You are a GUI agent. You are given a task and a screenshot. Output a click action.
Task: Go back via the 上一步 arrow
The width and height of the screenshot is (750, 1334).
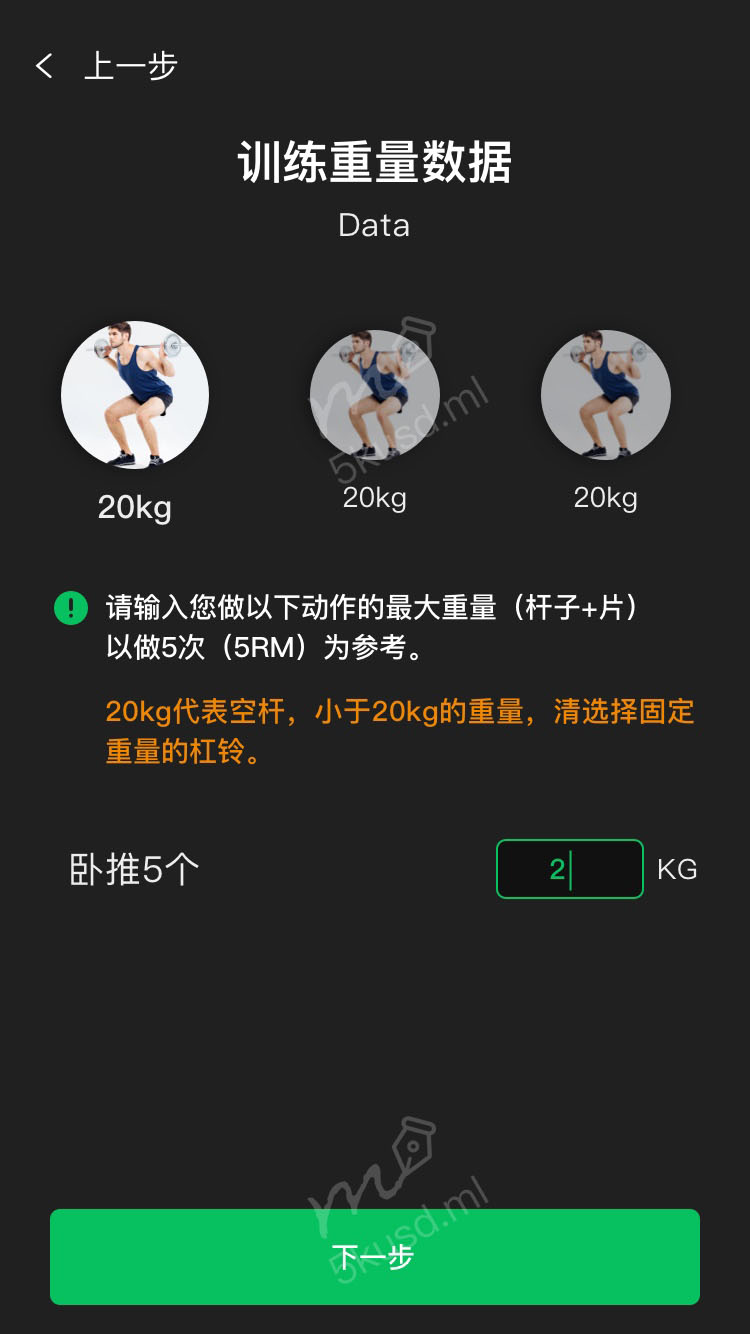(45, 66)
